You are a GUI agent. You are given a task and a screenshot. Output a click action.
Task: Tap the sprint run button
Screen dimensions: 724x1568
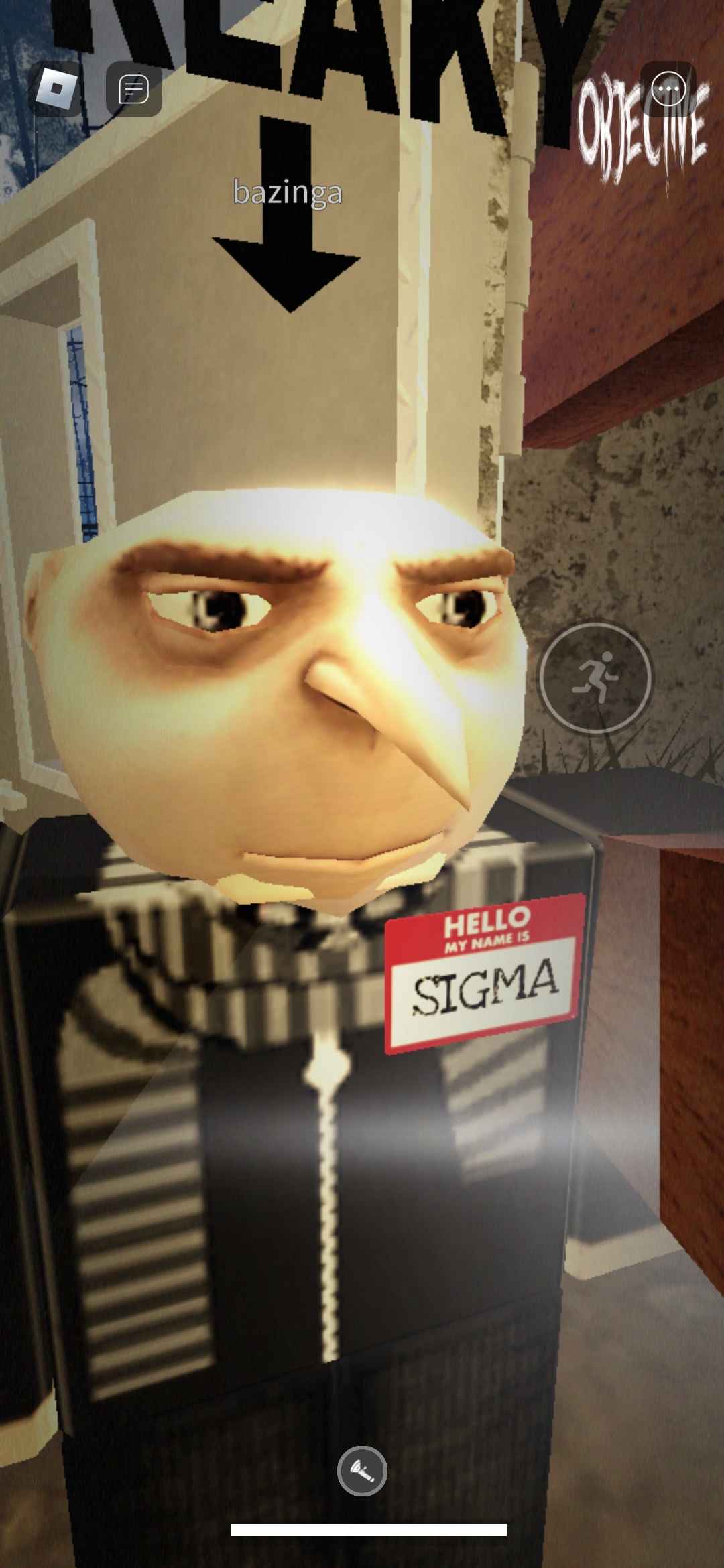(595, 677)
